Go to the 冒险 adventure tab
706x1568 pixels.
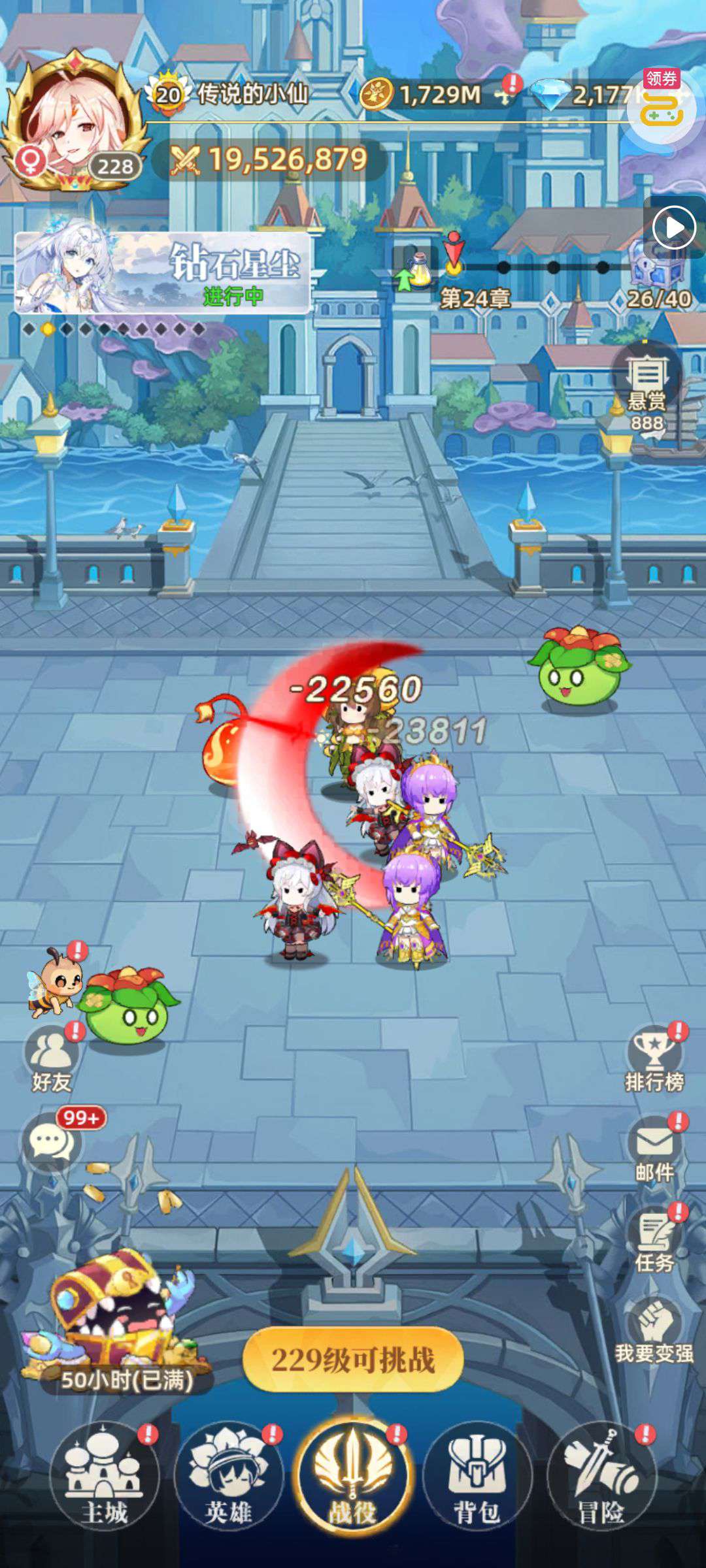pyautogui.click(x=601, y=1478)
